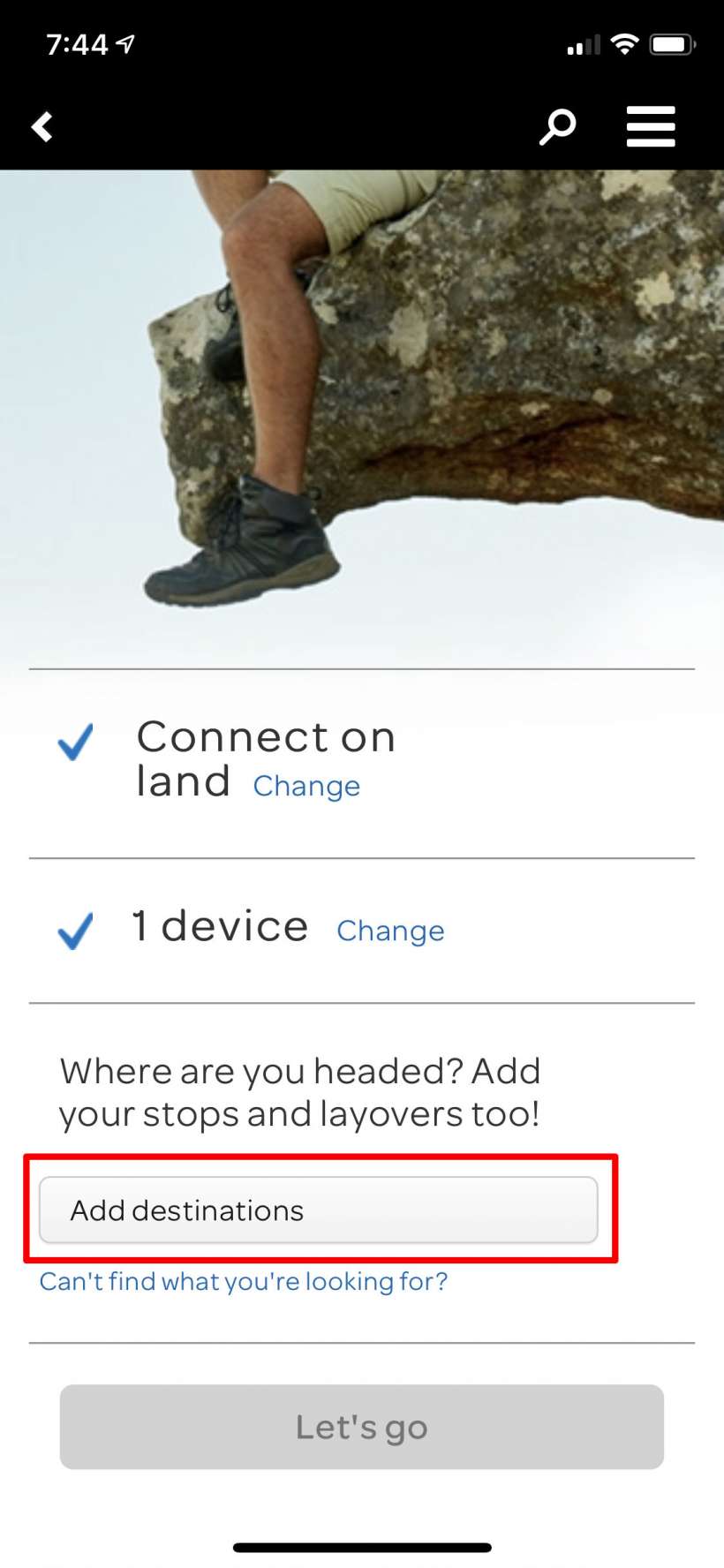Open "Can't find what you're looking for?" link
Screen dimensions: 724x1568
coord(244,1281)
